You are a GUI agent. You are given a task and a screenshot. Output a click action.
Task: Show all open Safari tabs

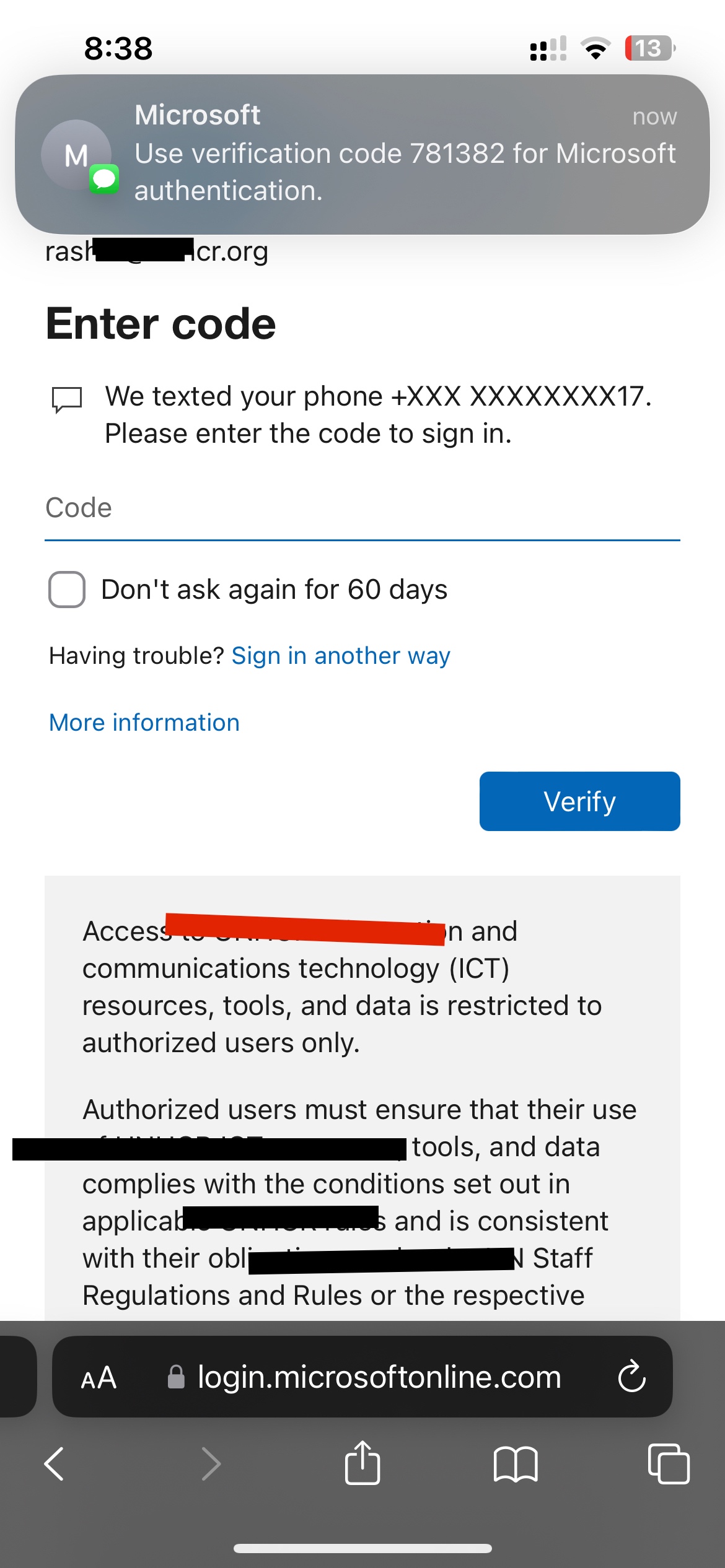tap(669, 1464)
